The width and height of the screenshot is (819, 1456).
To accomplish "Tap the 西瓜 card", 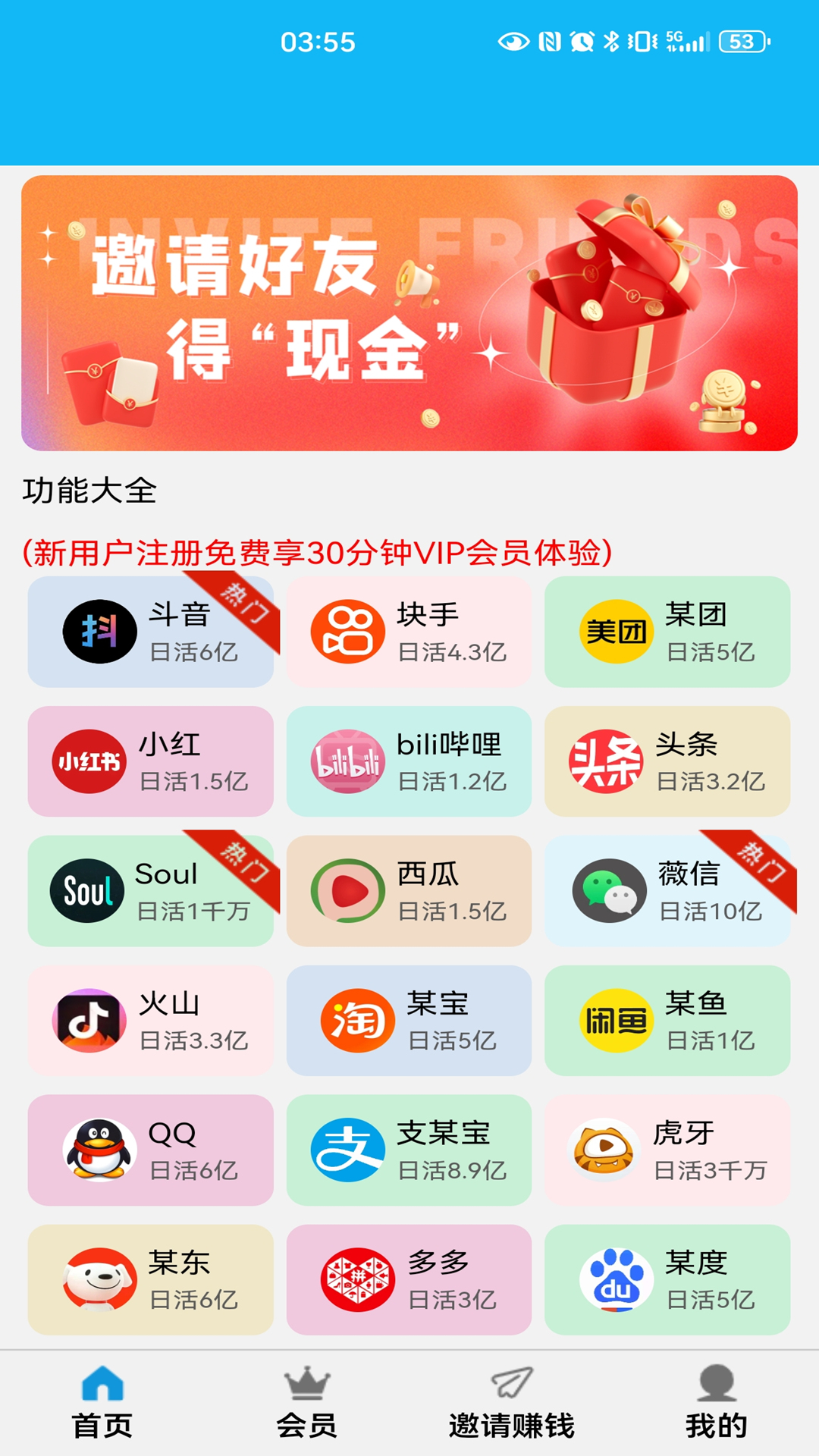I will (x=409, y=891).
